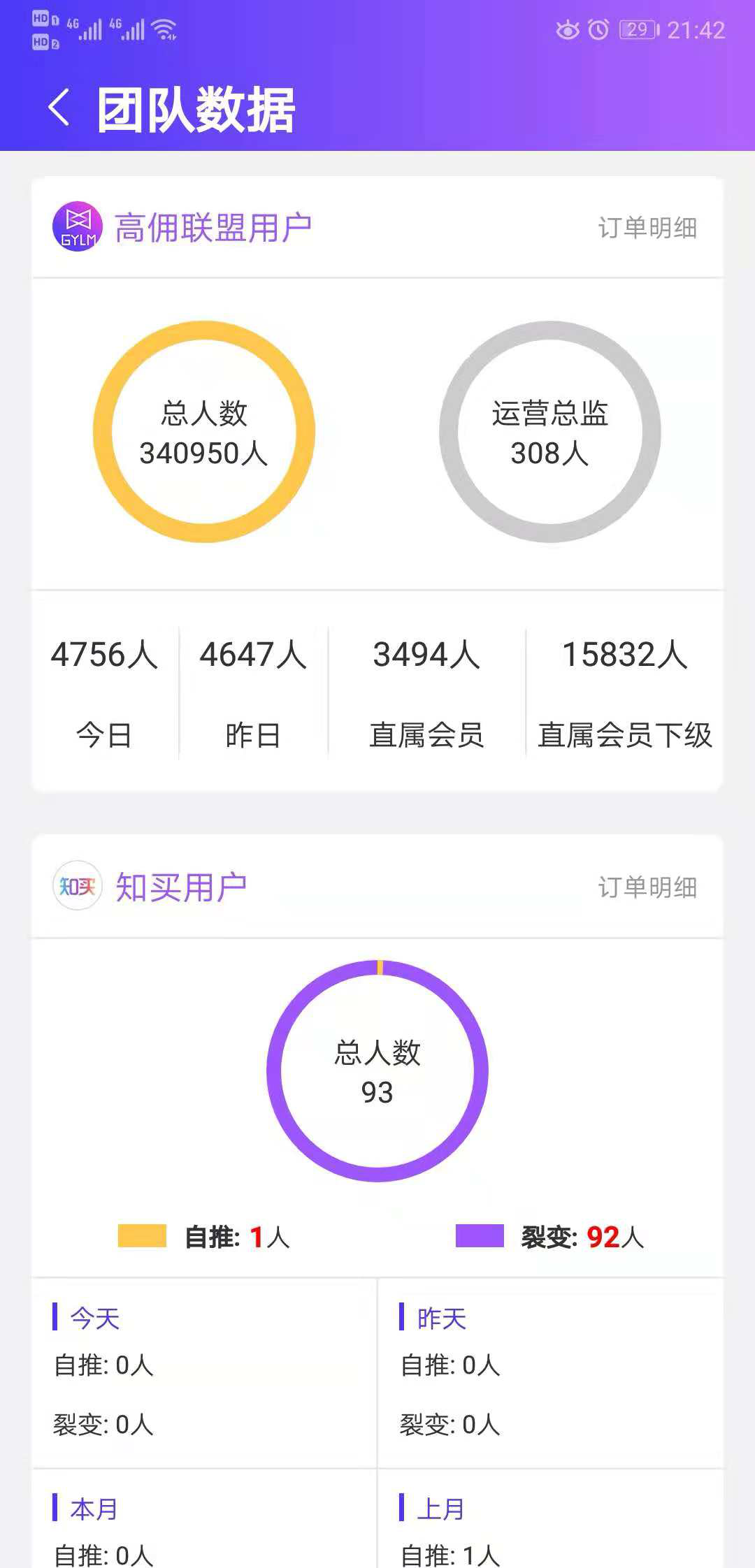The image size is (755, 1568).
Task: Go back from the 团队数据 page
Action: pyautogui.click(x=59, y=108)
